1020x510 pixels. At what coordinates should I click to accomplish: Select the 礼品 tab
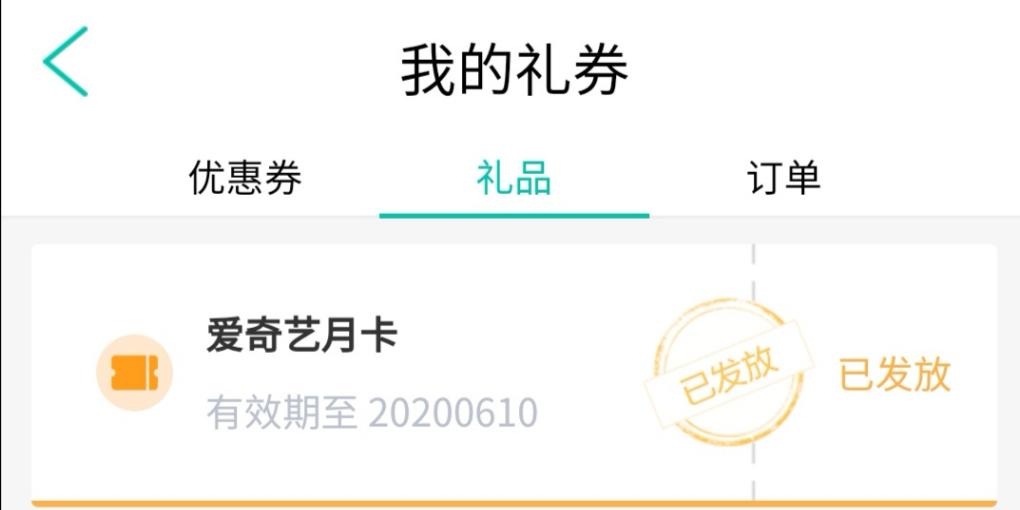[514, 179]
